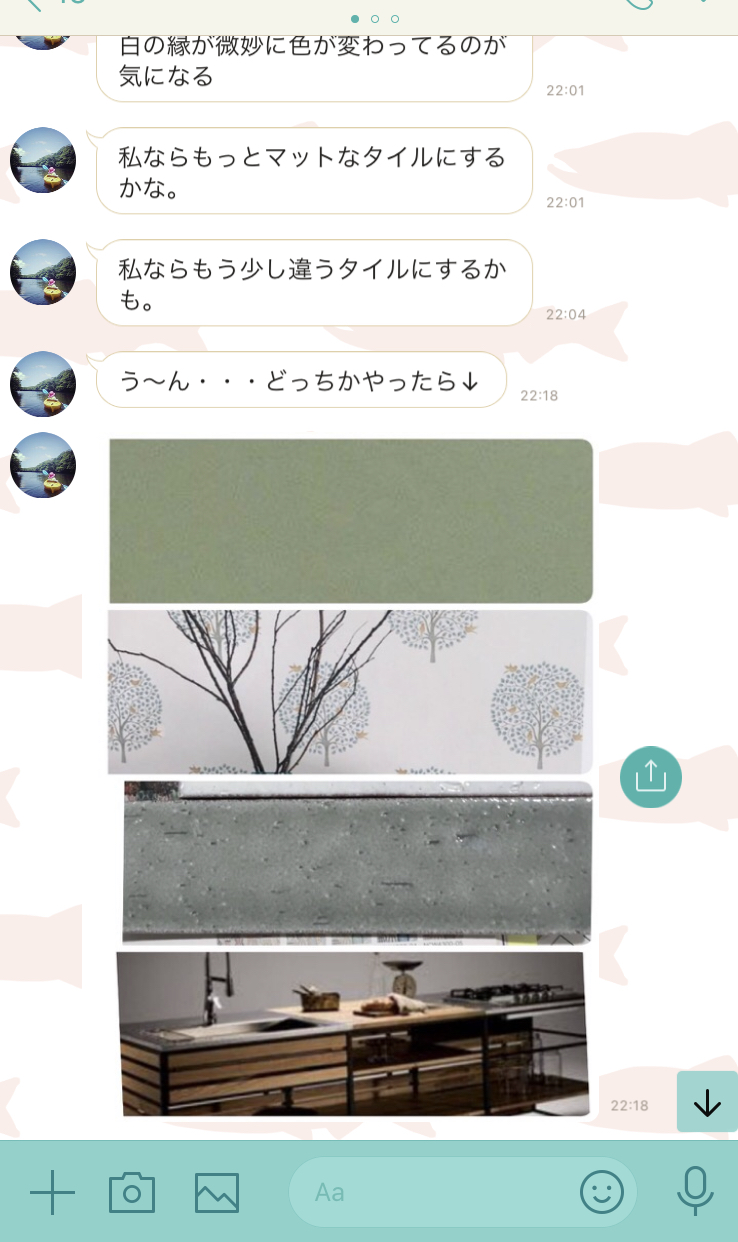The height and width of the screenshot is (1242, 738).
Task: Open the emoji and sticker picker
Action: (602, 1192)
